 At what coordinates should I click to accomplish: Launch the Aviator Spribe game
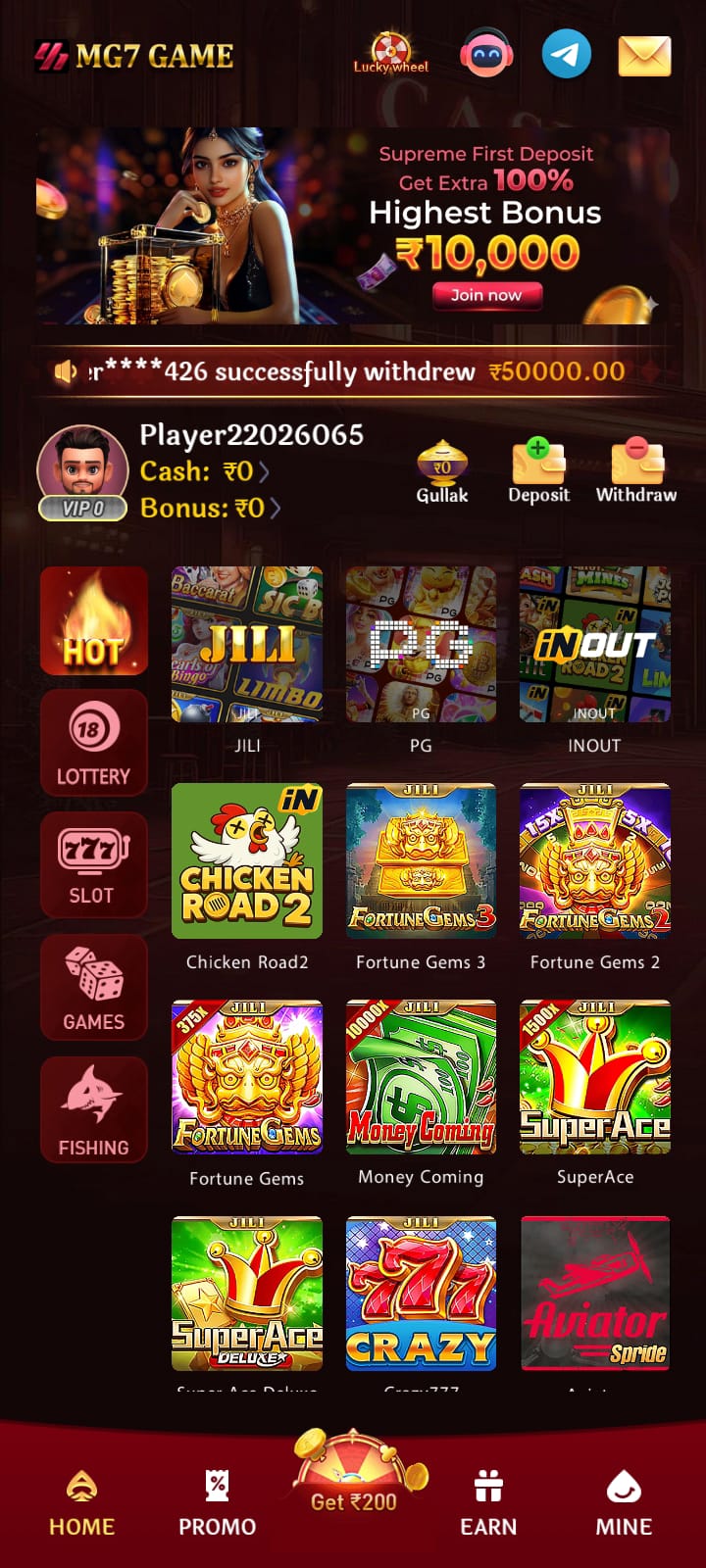[594, 1294]
